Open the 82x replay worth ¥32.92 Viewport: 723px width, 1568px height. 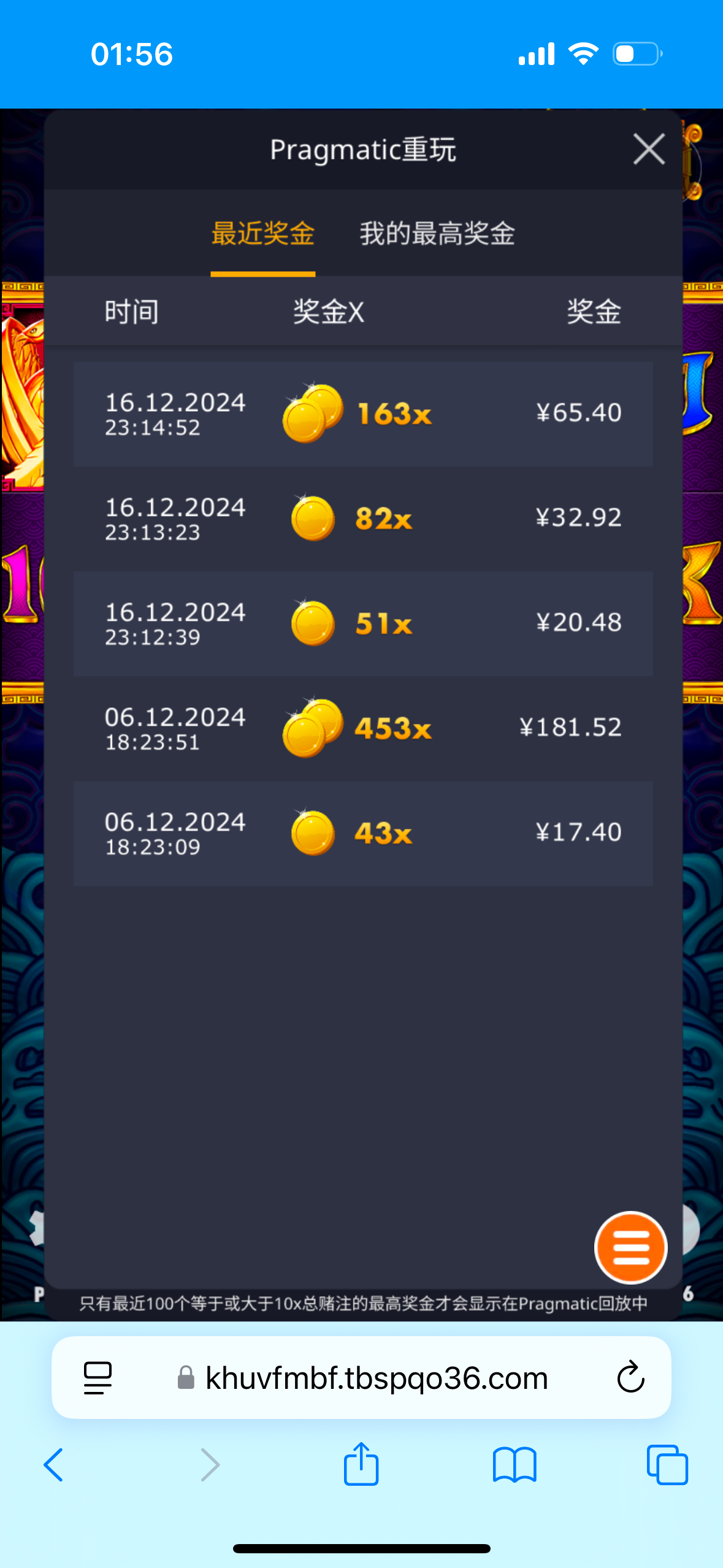tap(363, 519)
